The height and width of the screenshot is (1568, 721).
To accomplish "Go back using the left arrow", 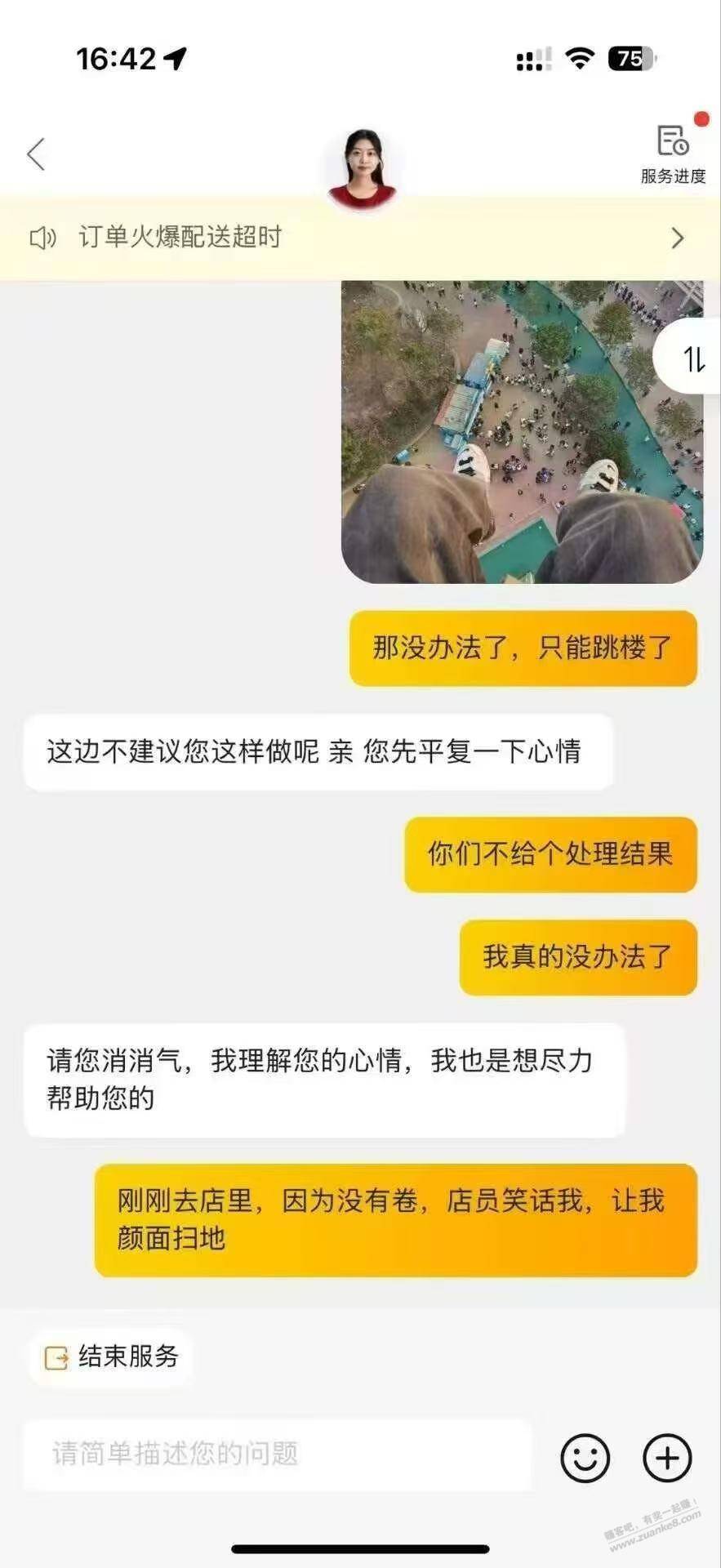I will [36, 154].
